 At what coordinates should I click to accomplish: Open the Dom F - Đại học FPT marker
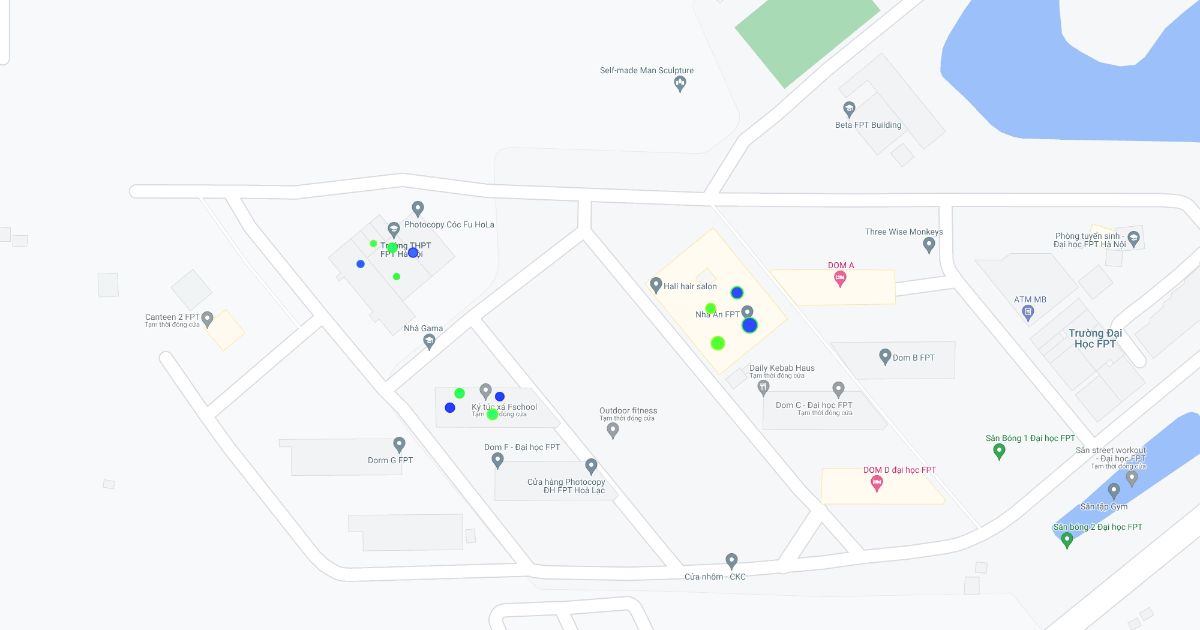497,460
